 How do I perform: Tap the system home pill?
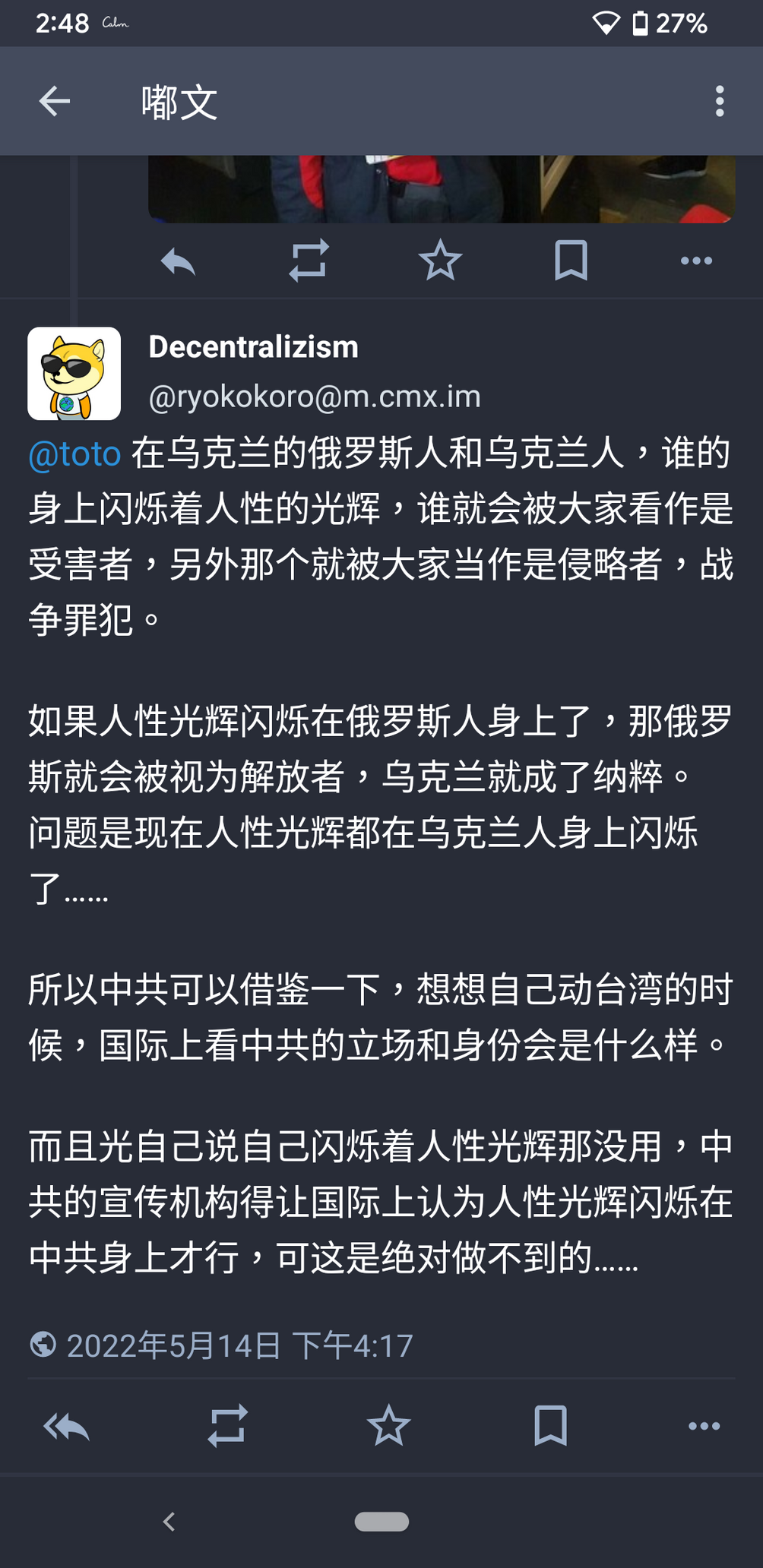pos(381,1522)
